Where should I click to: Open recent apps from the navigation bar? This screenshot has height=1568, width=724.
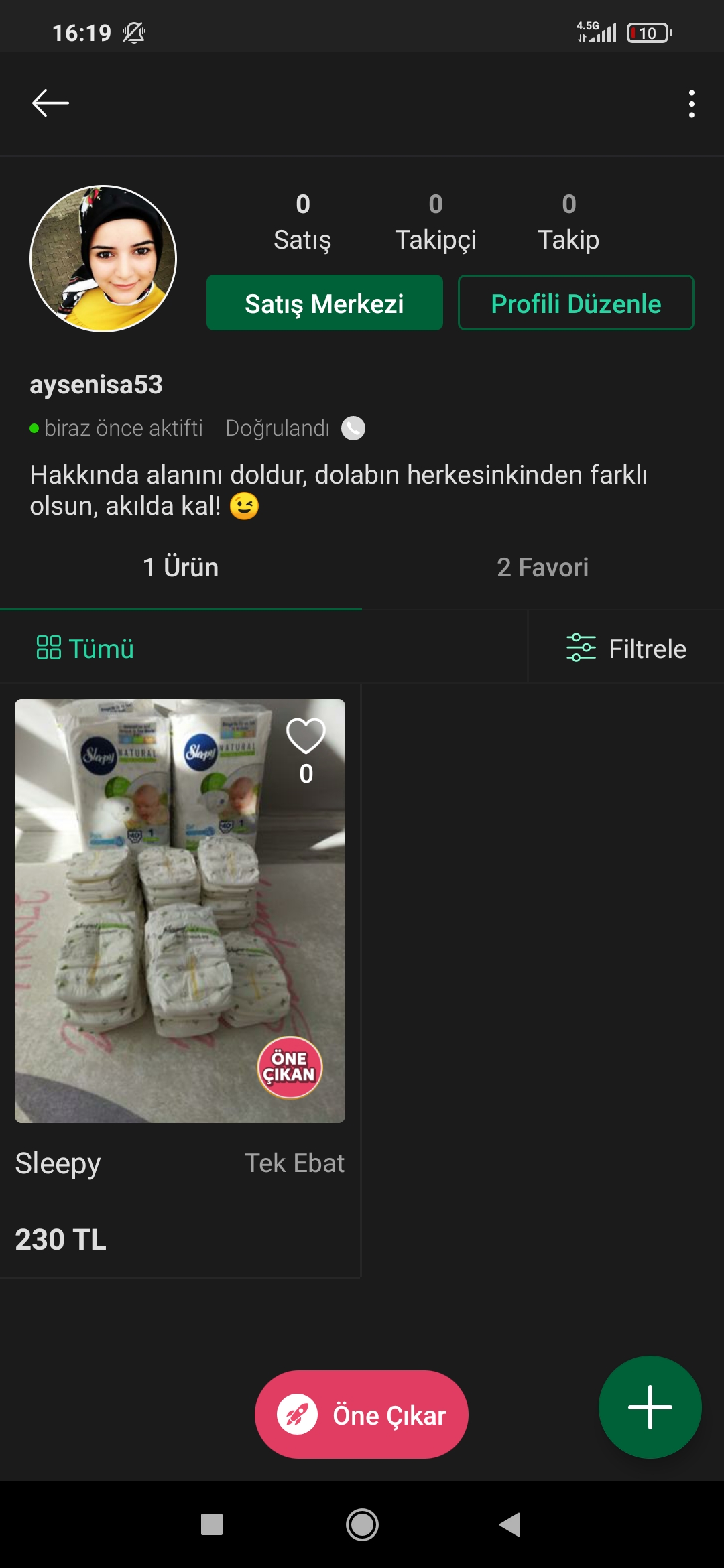click(212, 1525)
